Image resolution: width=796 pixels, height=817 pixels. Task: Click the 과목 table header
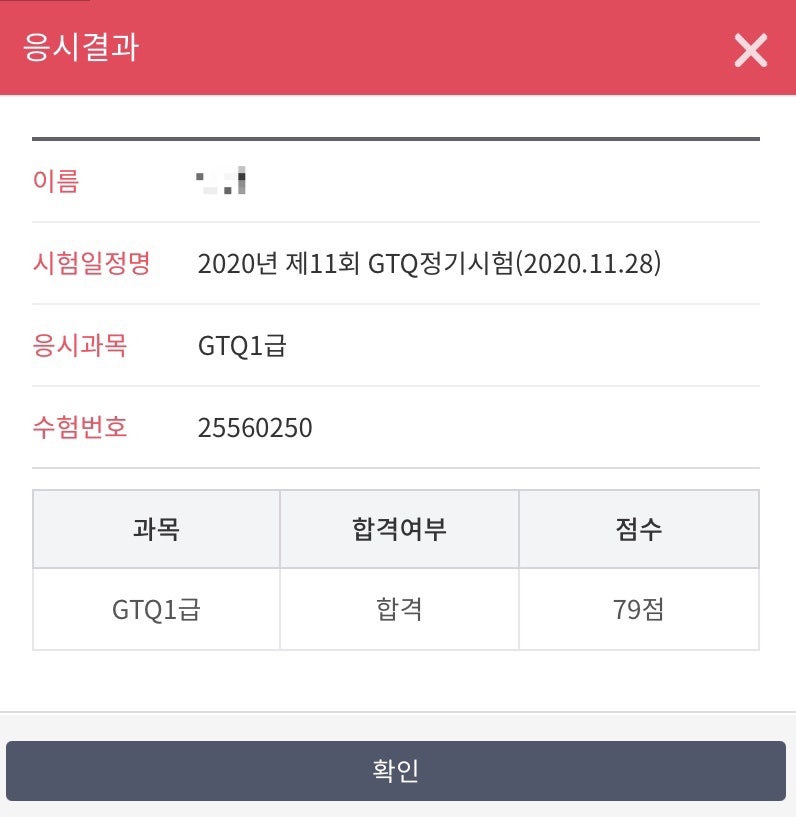156,529
